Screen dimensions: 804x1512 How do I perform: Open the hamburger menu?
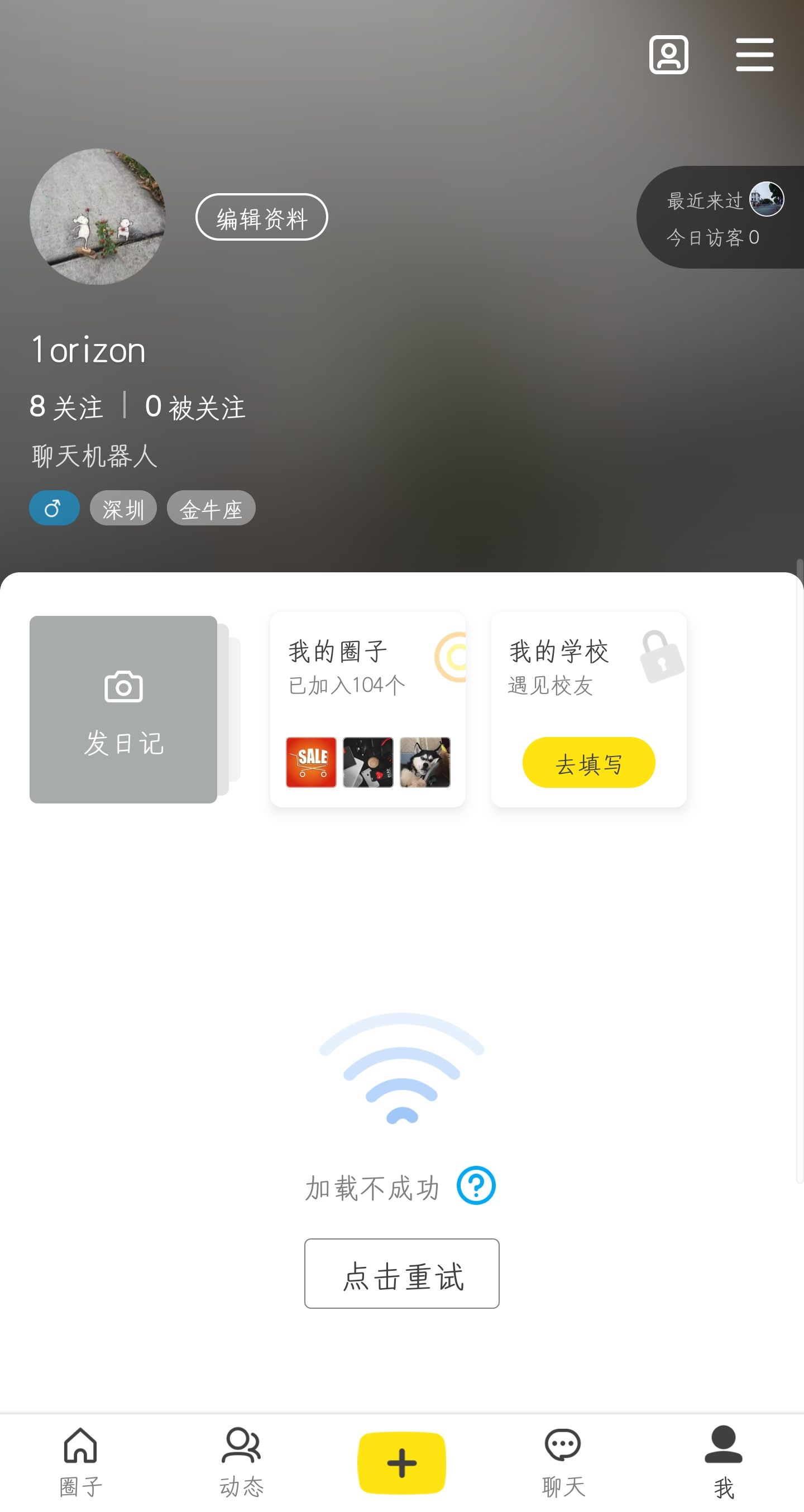click(x=754, y=55)
